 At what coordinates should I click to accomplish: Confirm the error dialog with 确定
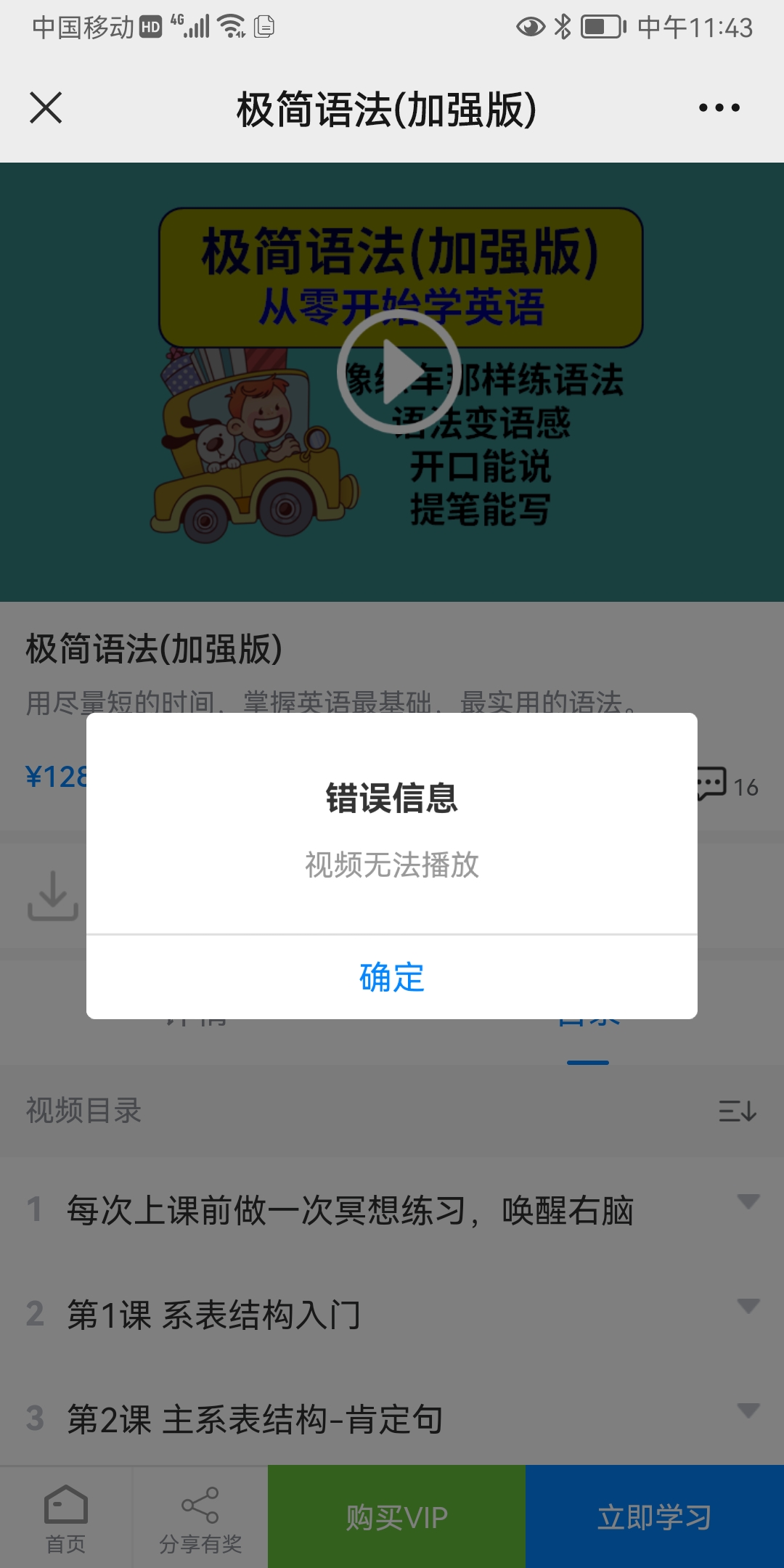pos(392,977)
